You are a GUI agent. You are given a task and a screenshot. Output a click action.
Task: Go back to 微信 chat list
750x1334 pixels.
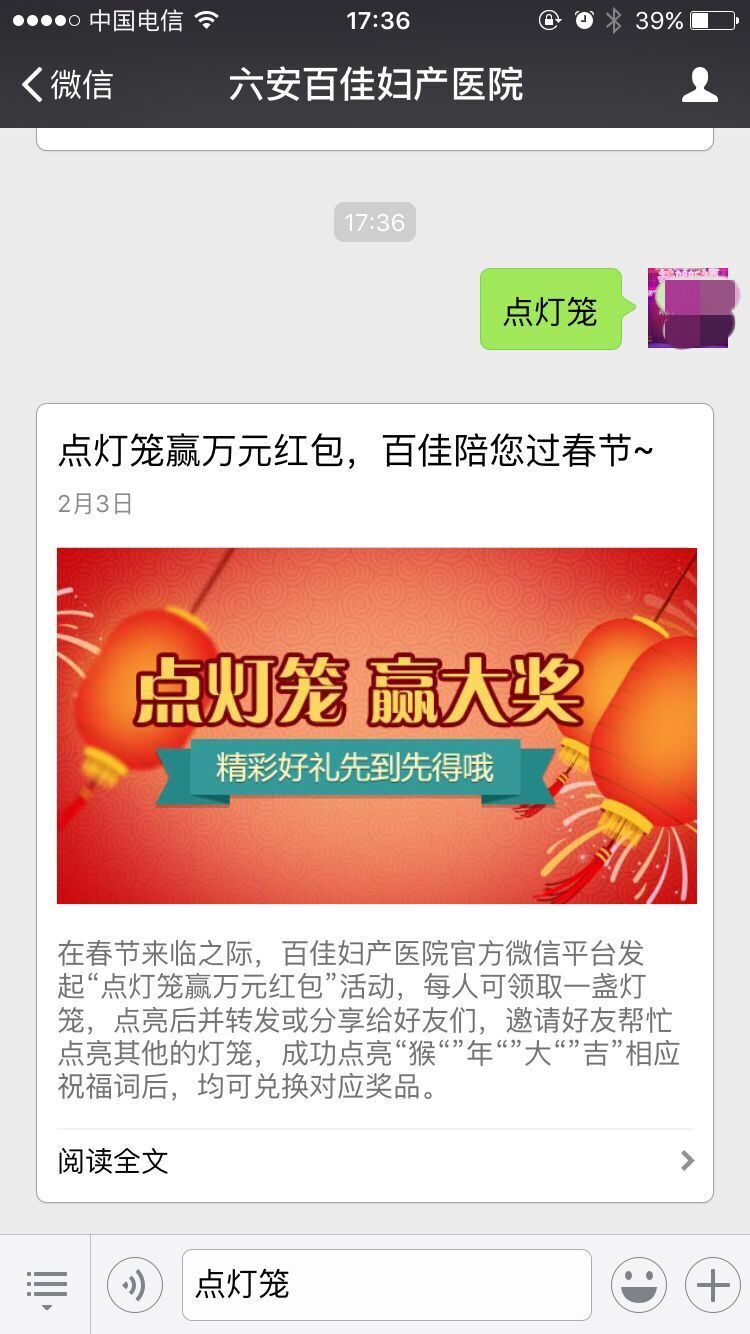pos(67,85)
